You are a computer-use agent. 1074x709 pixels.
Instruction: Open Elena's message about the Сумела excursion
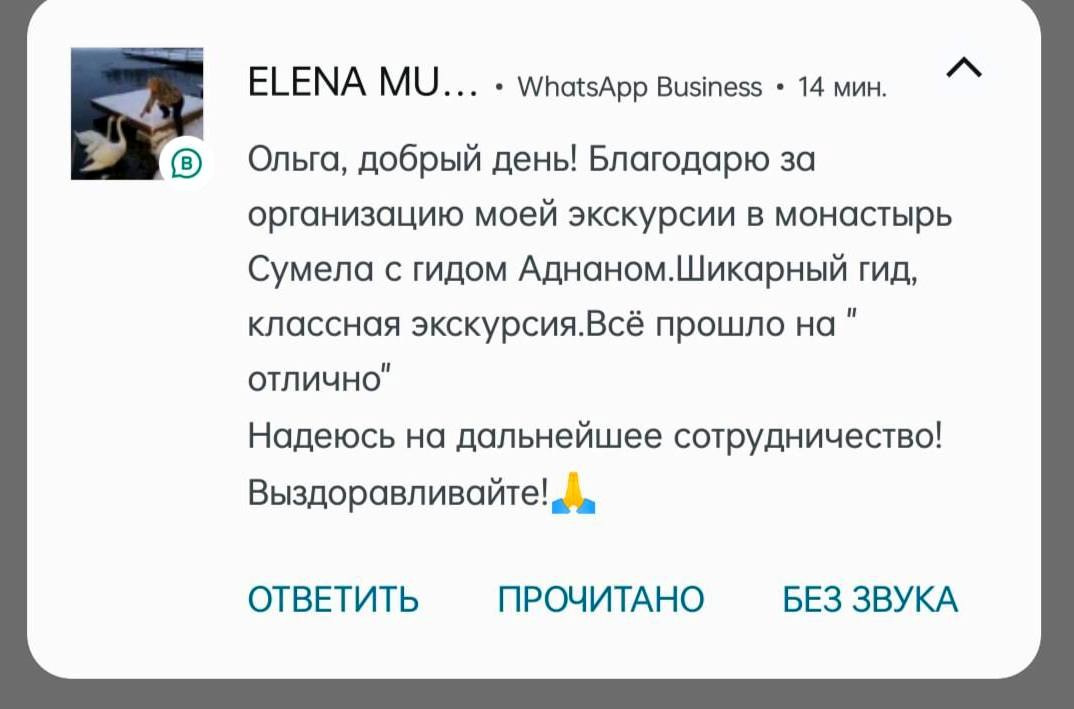coord(595,326)
